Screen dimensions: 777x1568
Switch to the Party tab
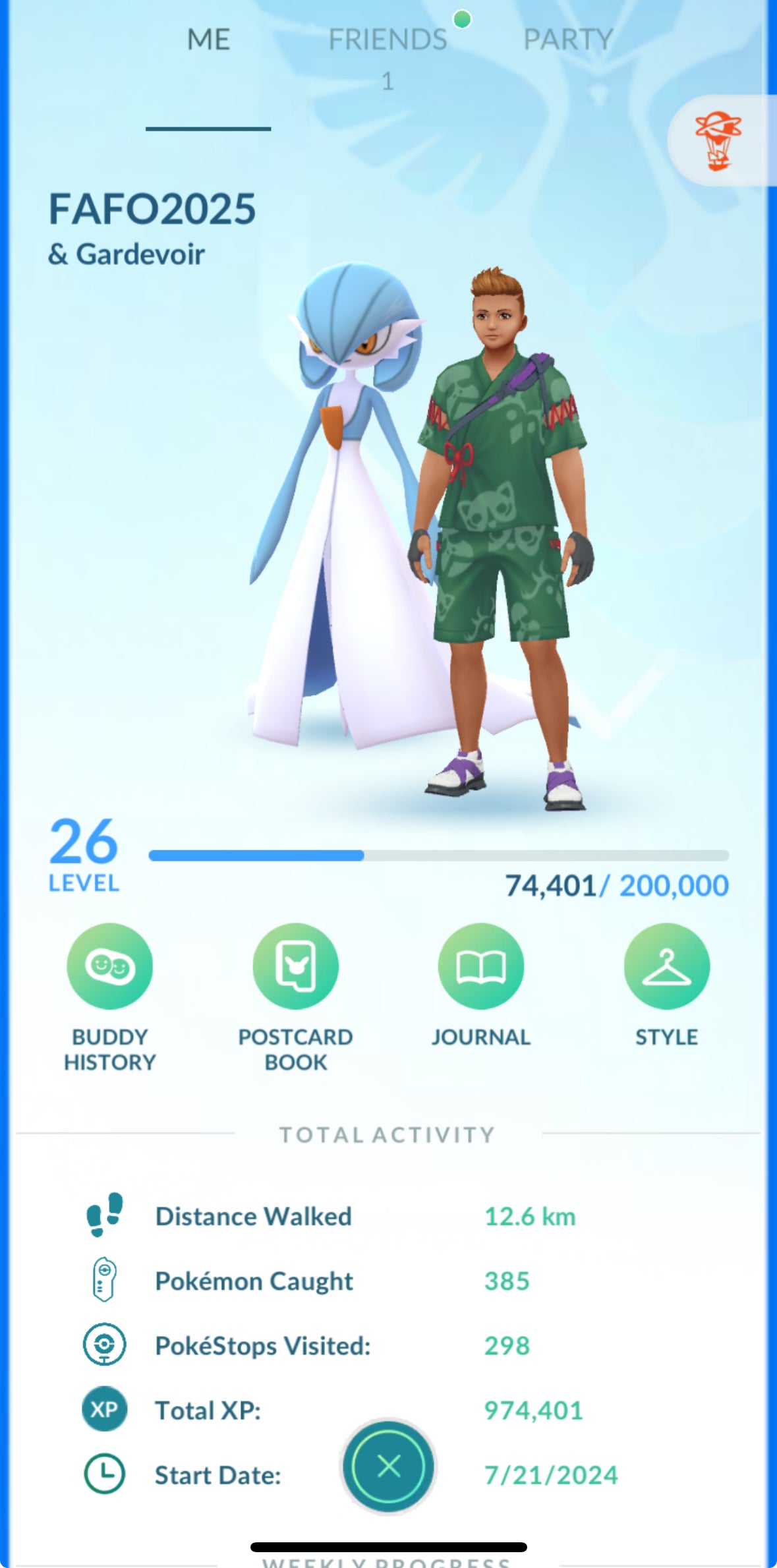tap(568, 40)
